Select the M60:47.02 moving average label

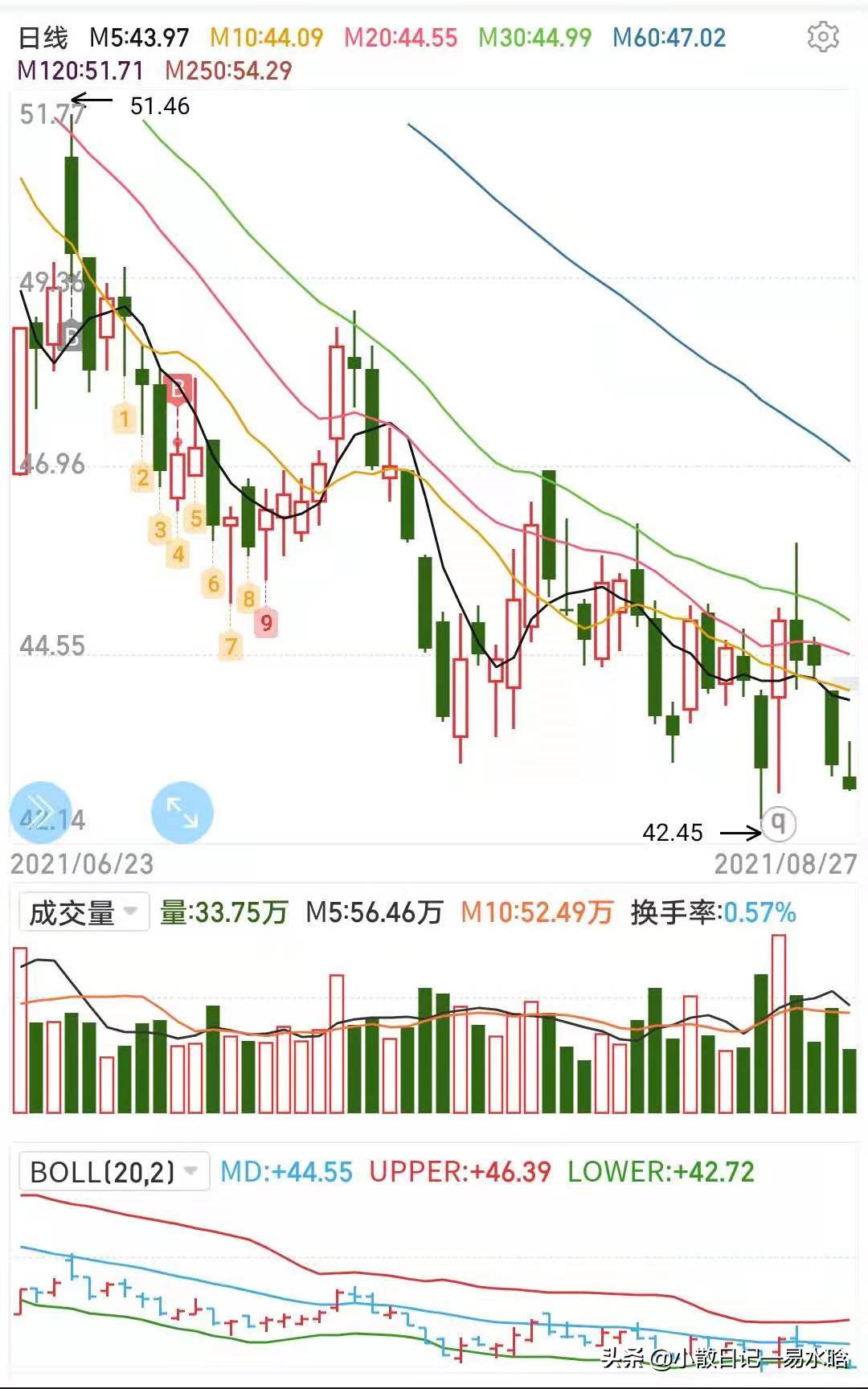669,37
